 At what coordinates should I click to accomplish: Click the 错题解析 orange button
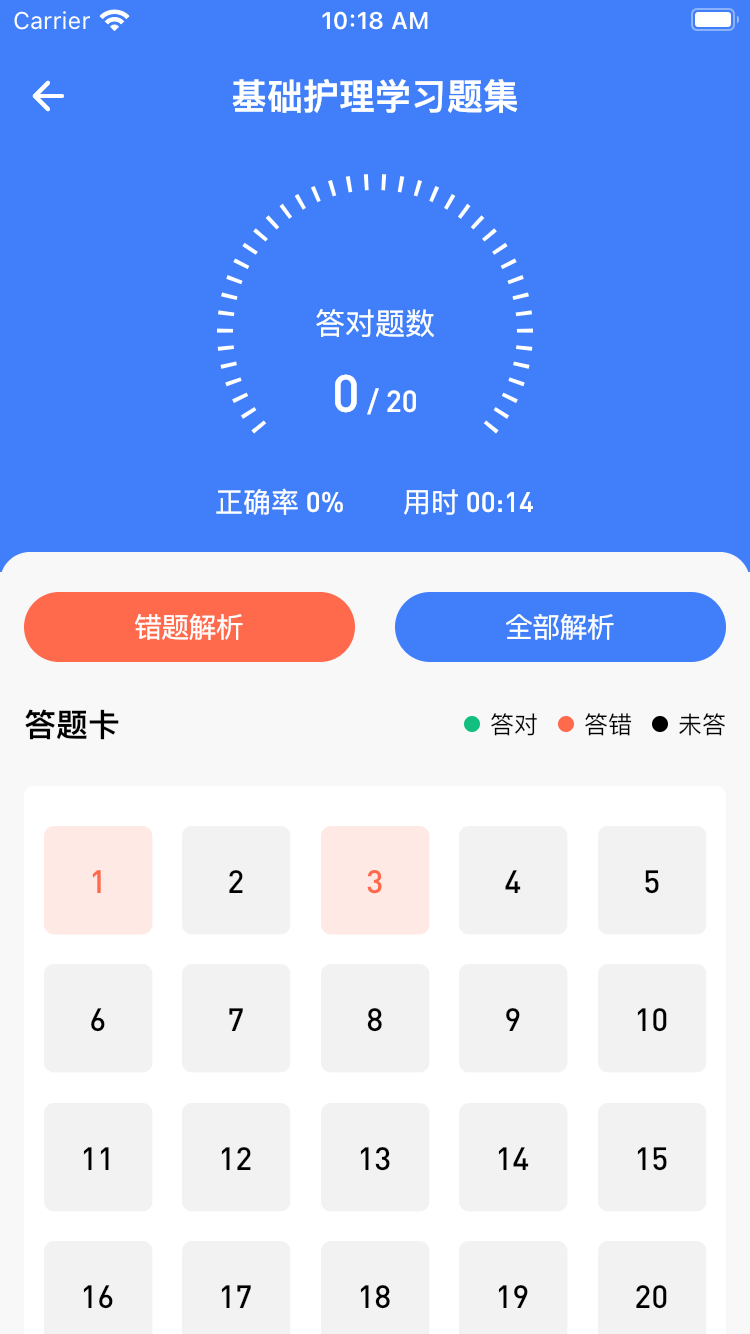pos(189,627)
